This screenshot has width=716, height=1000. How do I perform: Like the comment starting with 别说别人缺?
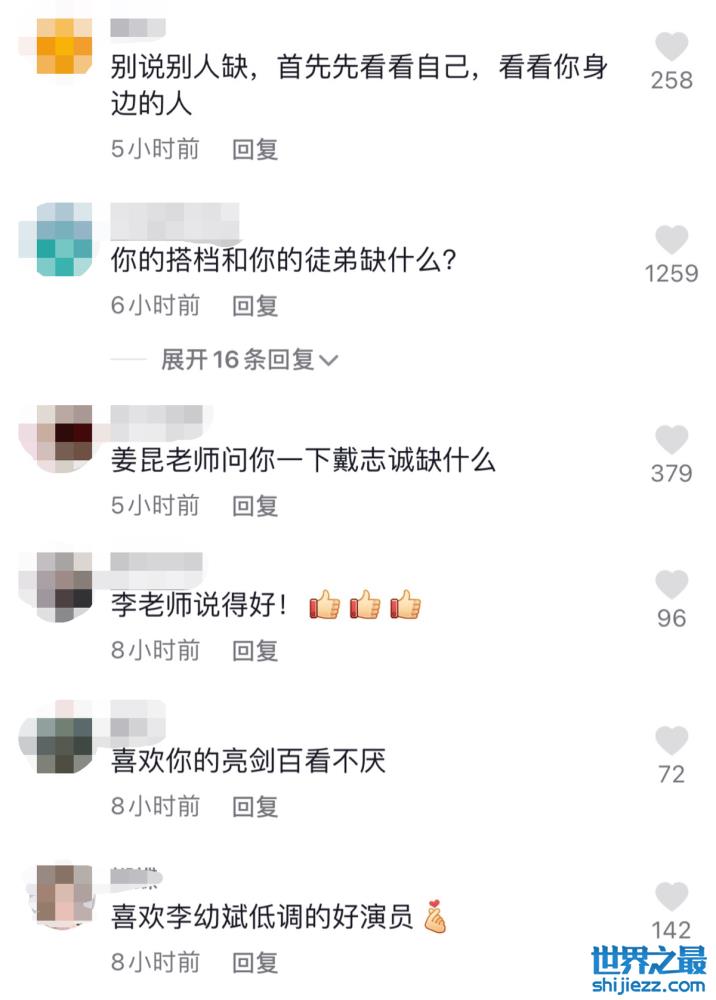[671, 47]
